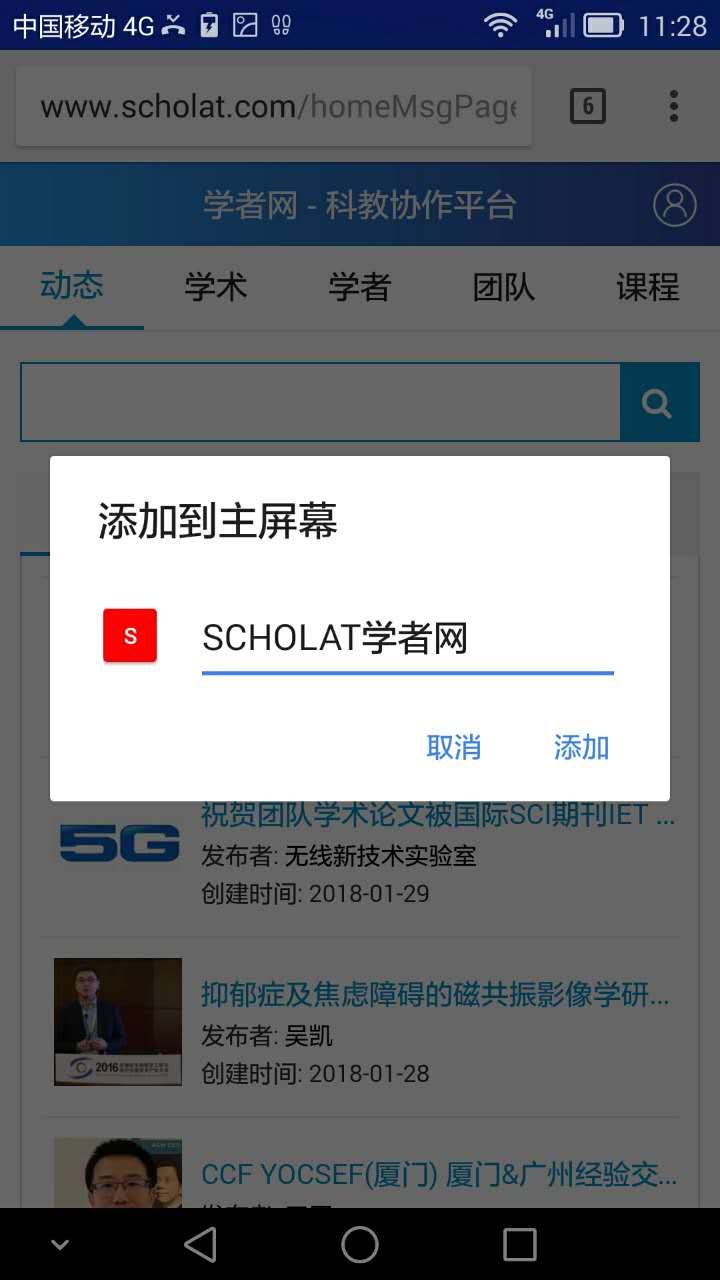Viewport: 720px width, 1280px height.
Task: Open the tab switcher showing 6 tabs
Action: [x=588, y=106]
